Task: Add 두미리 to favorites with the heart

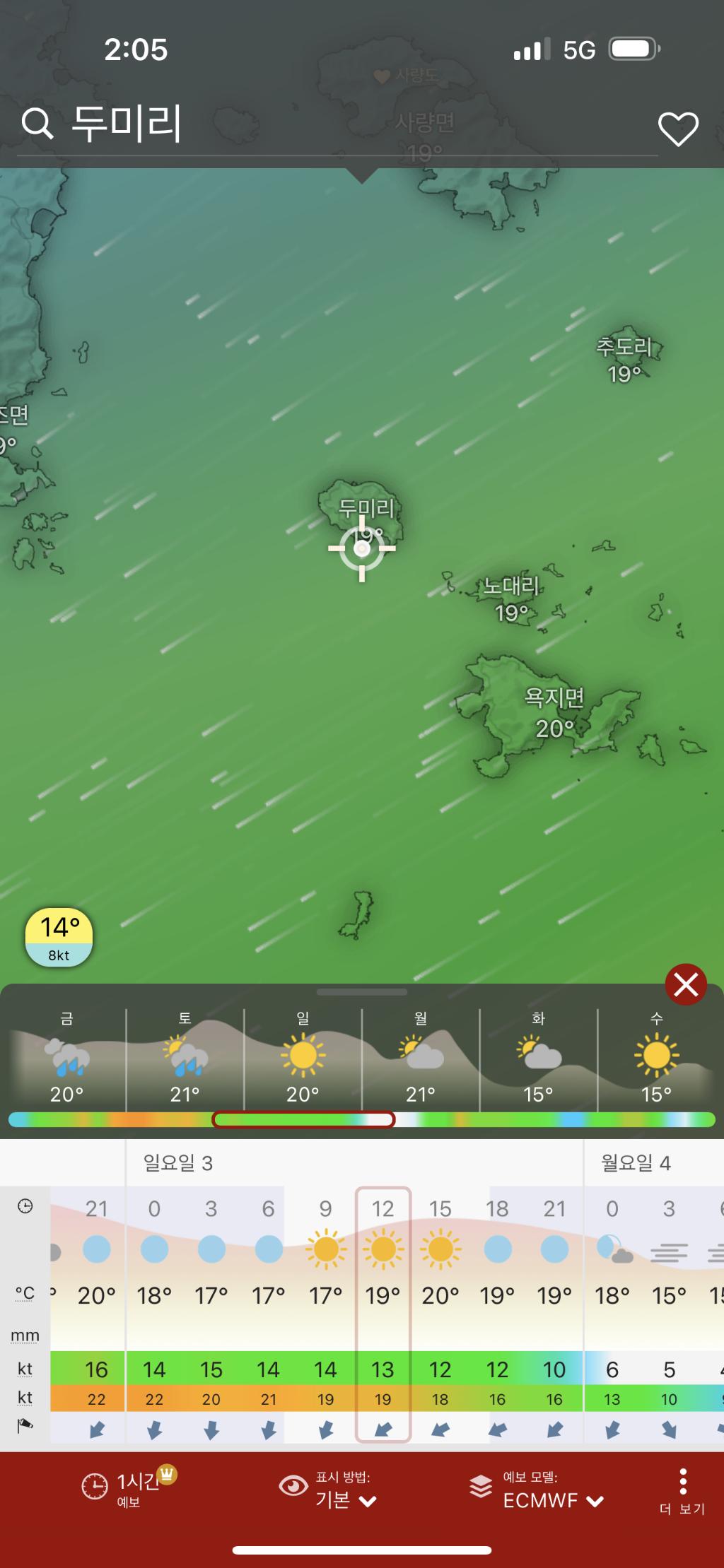Action: coord(678,129)
